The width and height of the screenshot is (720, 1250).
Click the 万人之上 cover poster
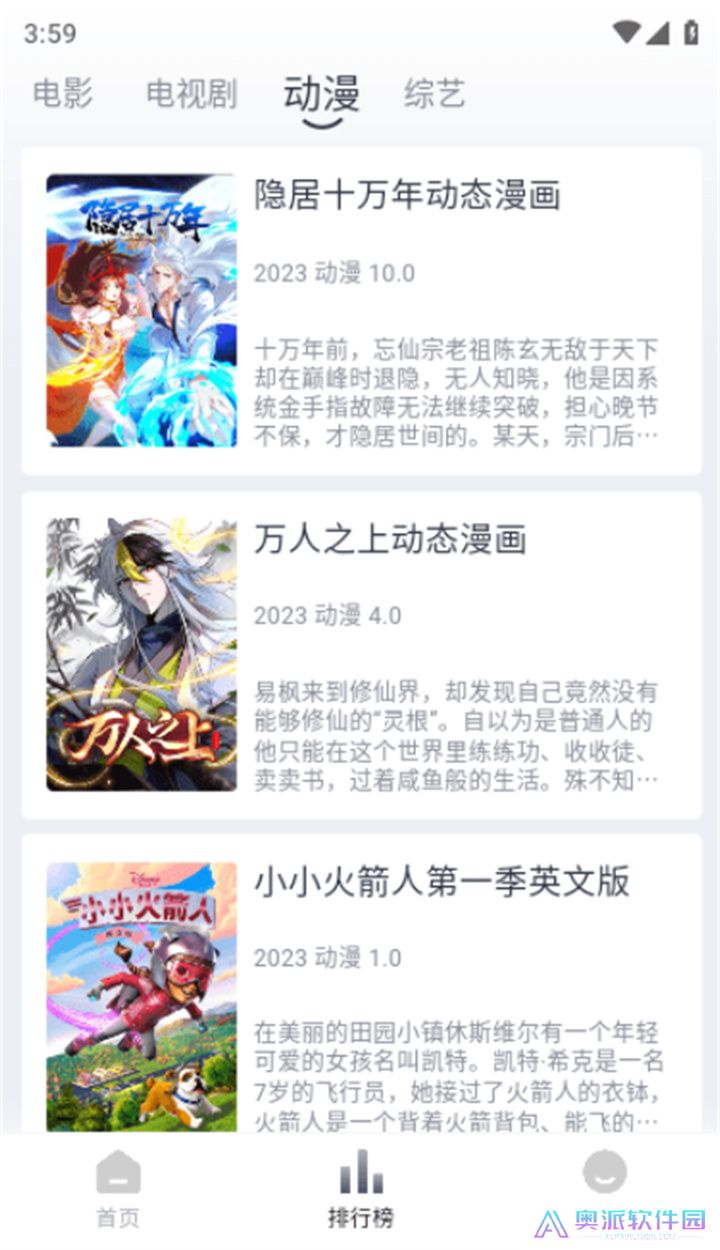point(140,650)
